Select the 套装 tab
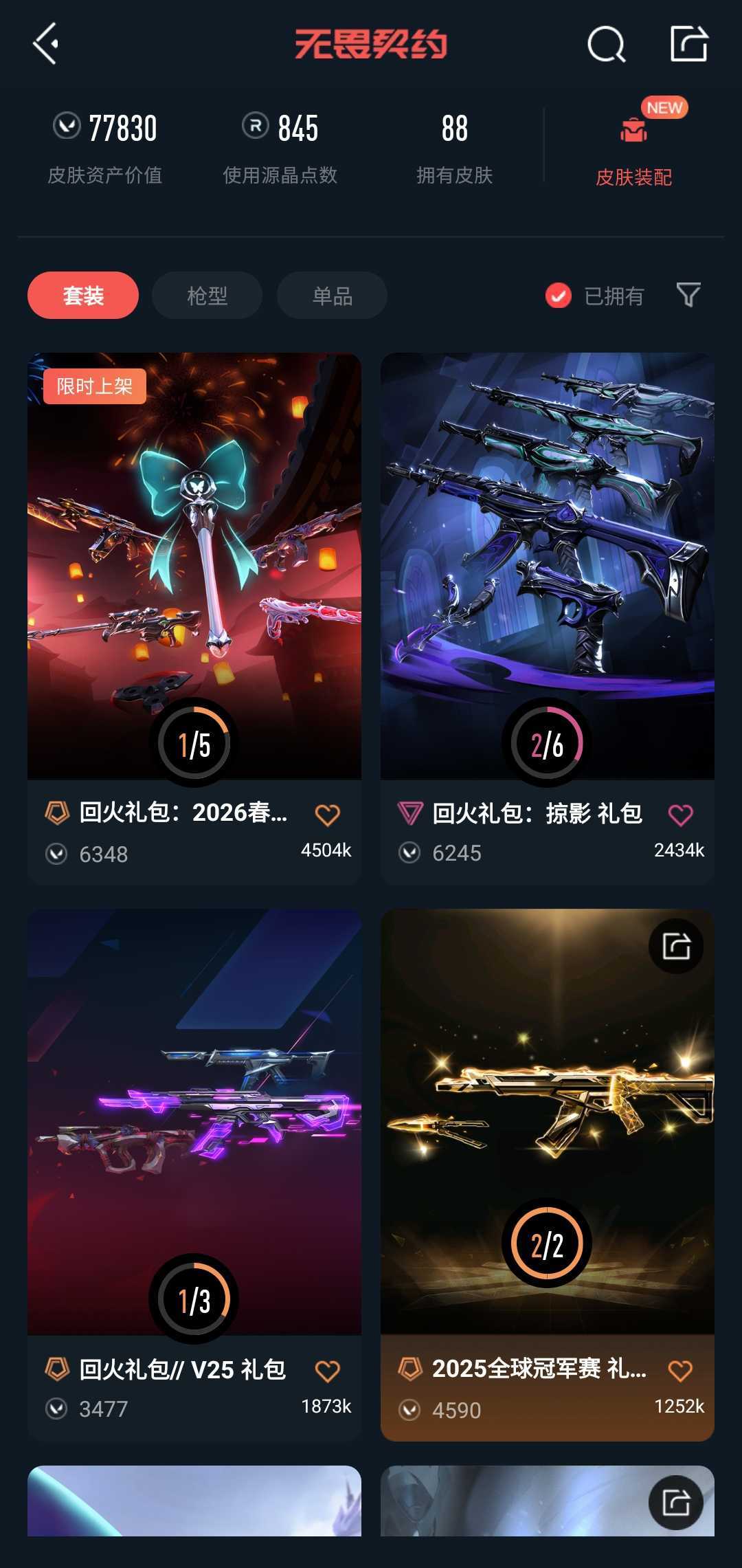This screenshot has height=1568, width=742. click(x=83, y=296)
